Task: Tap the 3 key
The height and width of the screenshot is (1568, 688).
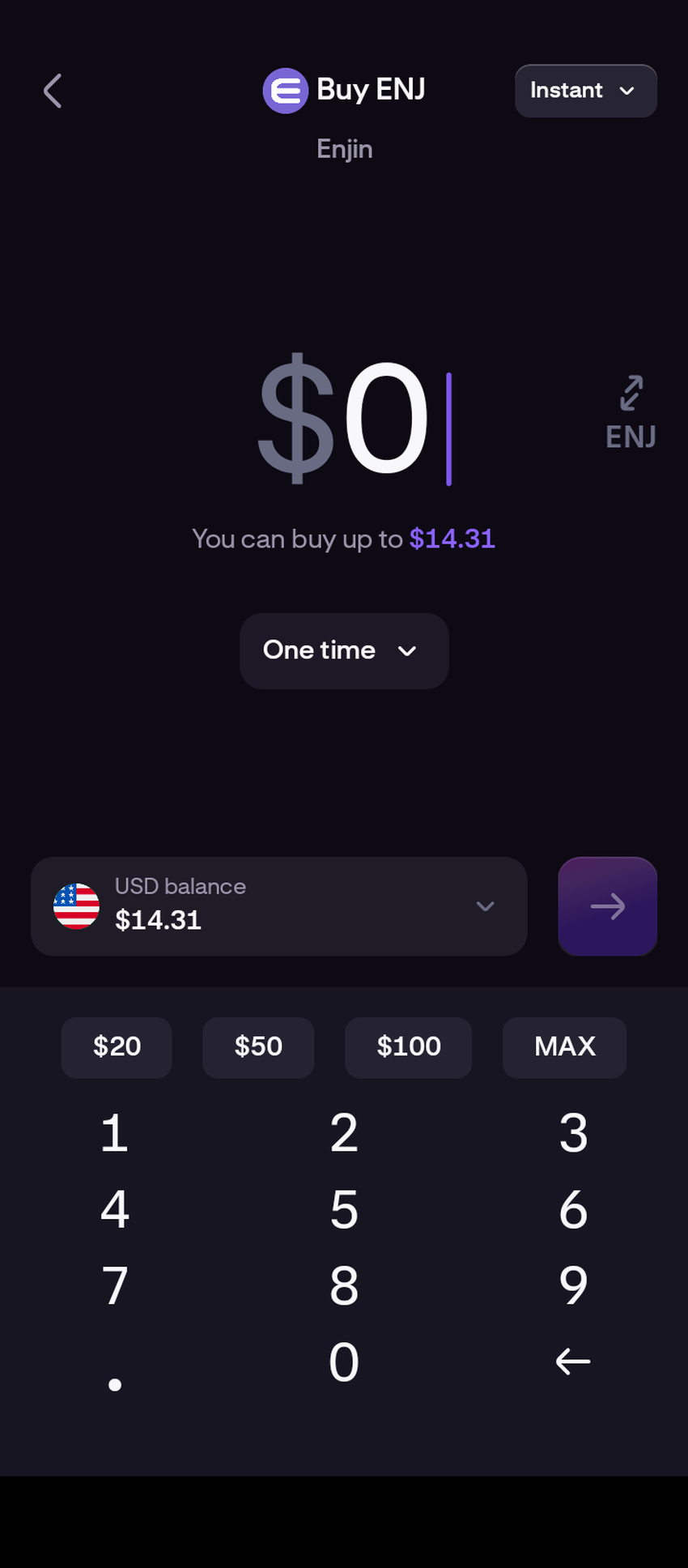Action: click(573, 1132)
